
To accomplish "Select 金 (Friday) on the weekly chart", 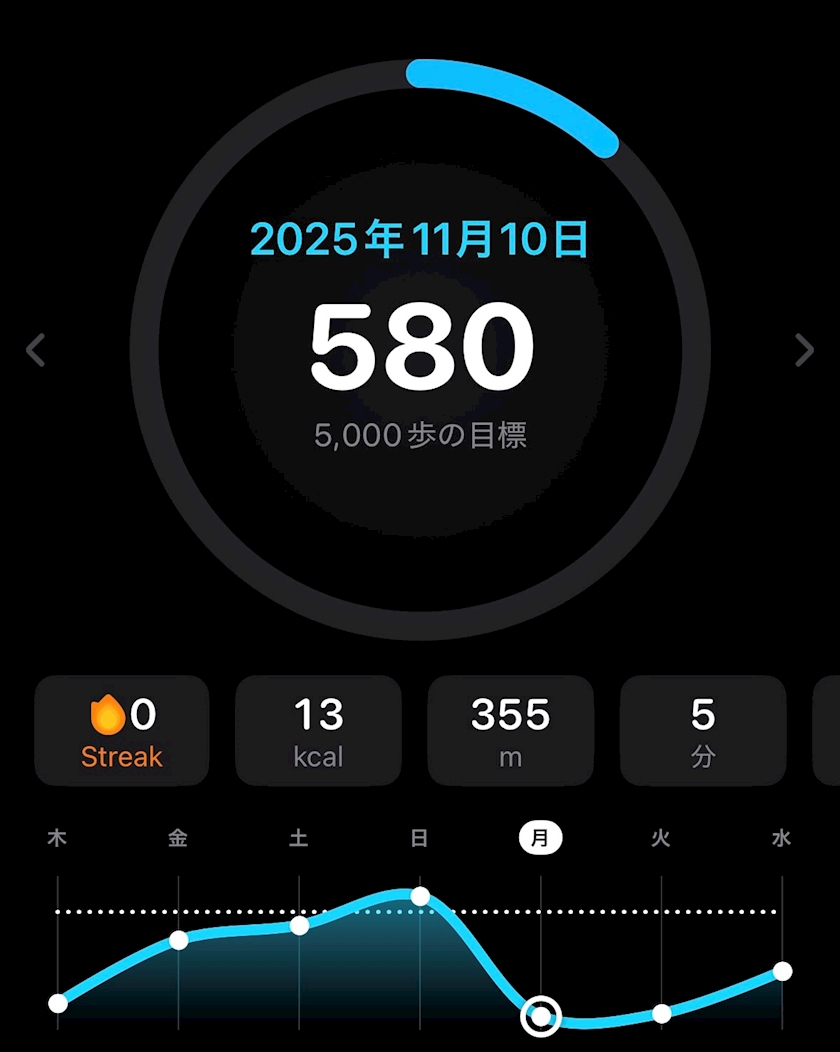I will tap(178, 838).
